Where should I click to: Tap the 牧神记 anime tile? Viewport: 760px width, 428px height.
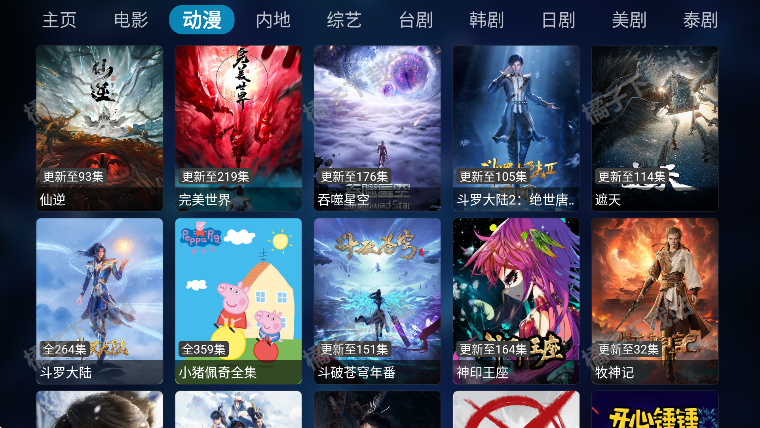[x=655, y=300]
